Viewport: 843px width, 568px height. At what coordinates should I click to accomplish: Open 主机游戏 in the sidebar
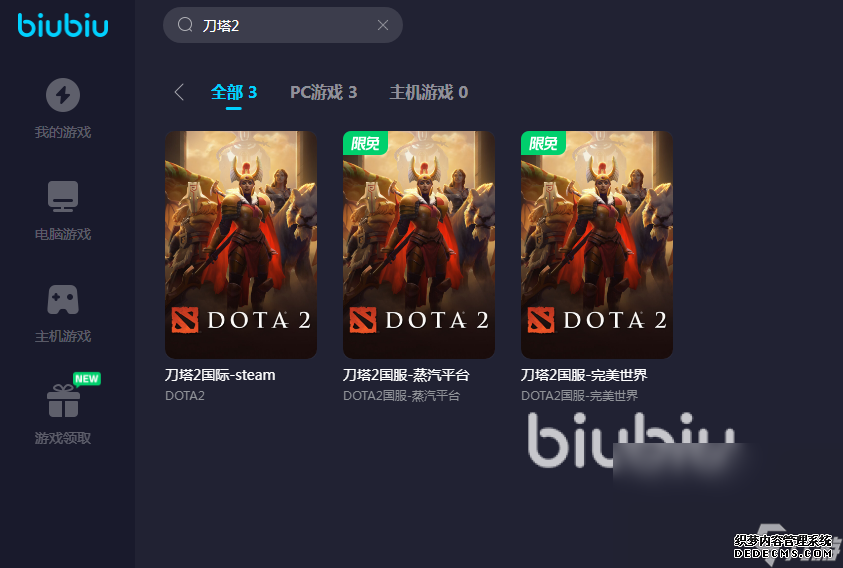[63, 312]
